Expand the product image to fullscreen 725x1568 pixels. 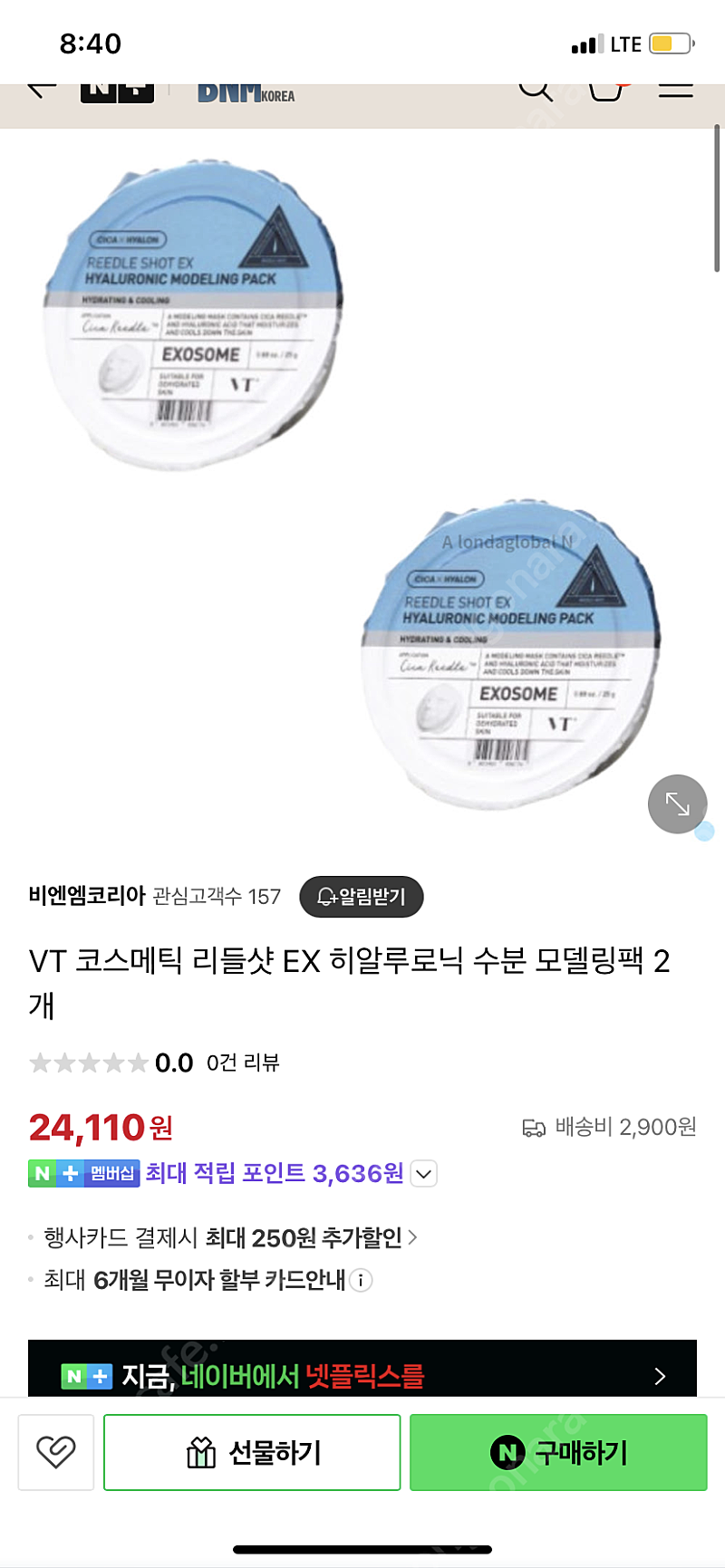[677, 803]
